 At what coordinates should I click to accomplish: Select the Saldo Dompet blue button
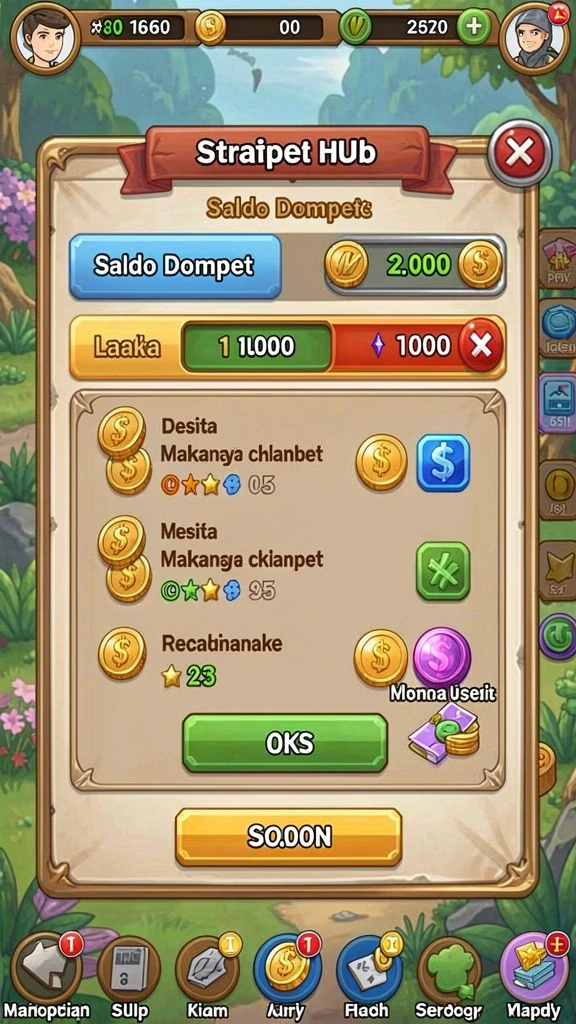click(x=175, y=266)
